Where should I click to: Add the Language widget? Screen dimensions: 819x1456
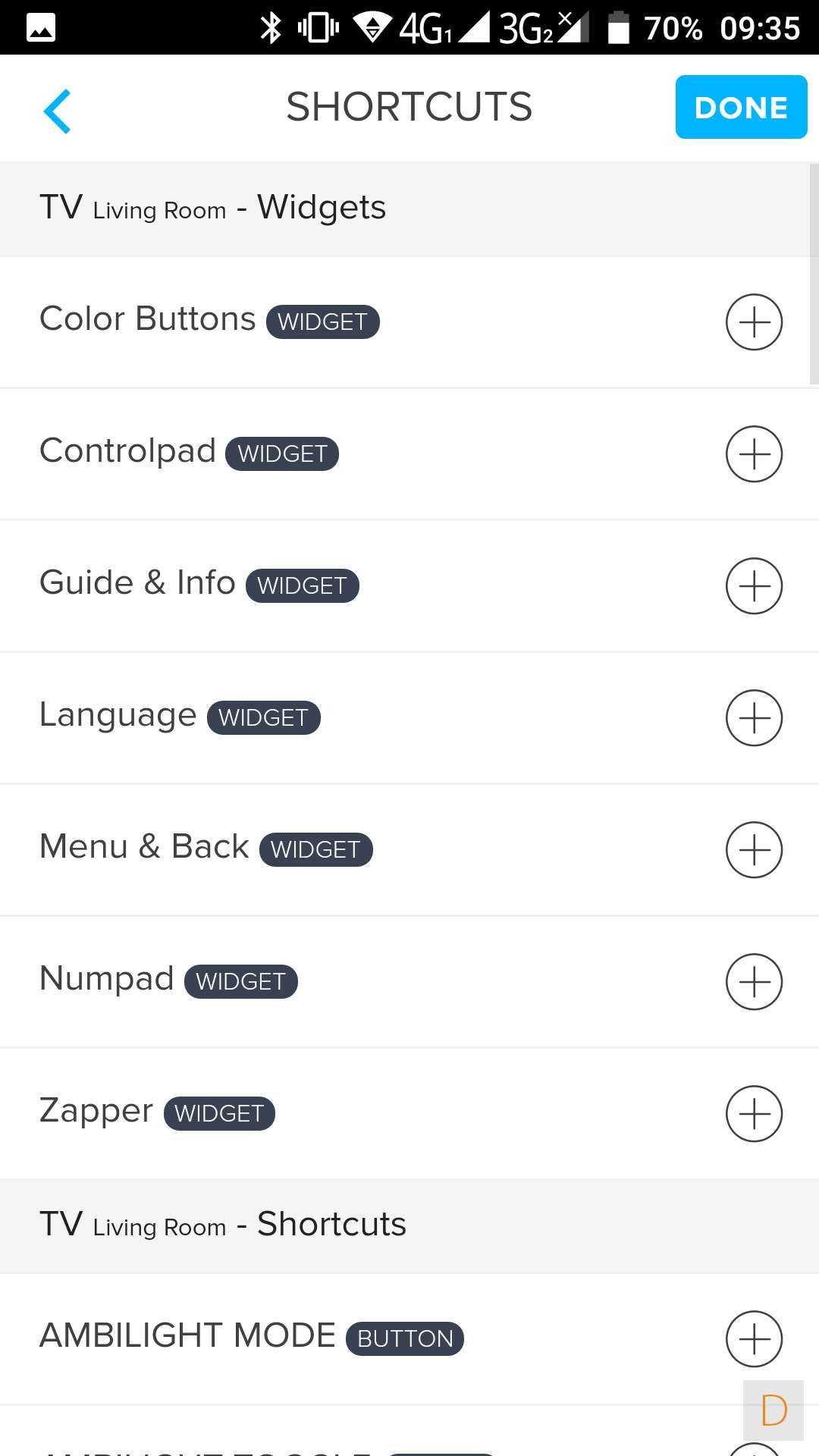pyautogui.click(x=754, y=718)
